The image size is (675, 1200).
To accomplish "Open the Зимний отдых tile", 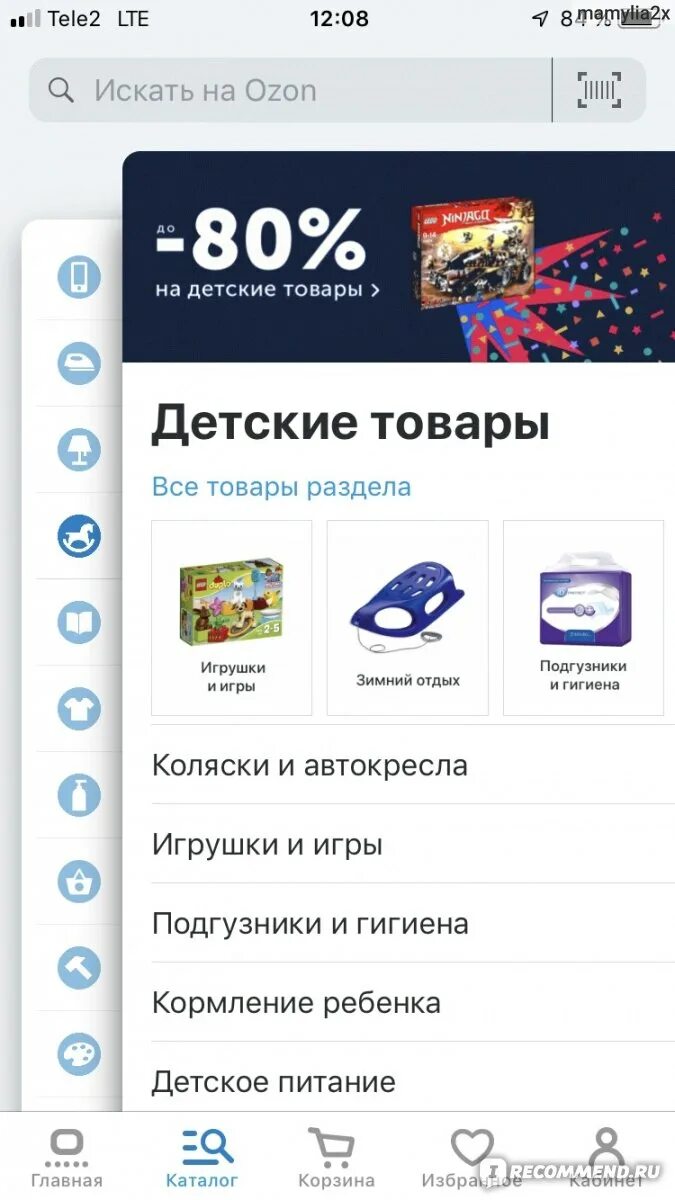I will (408, 618).
